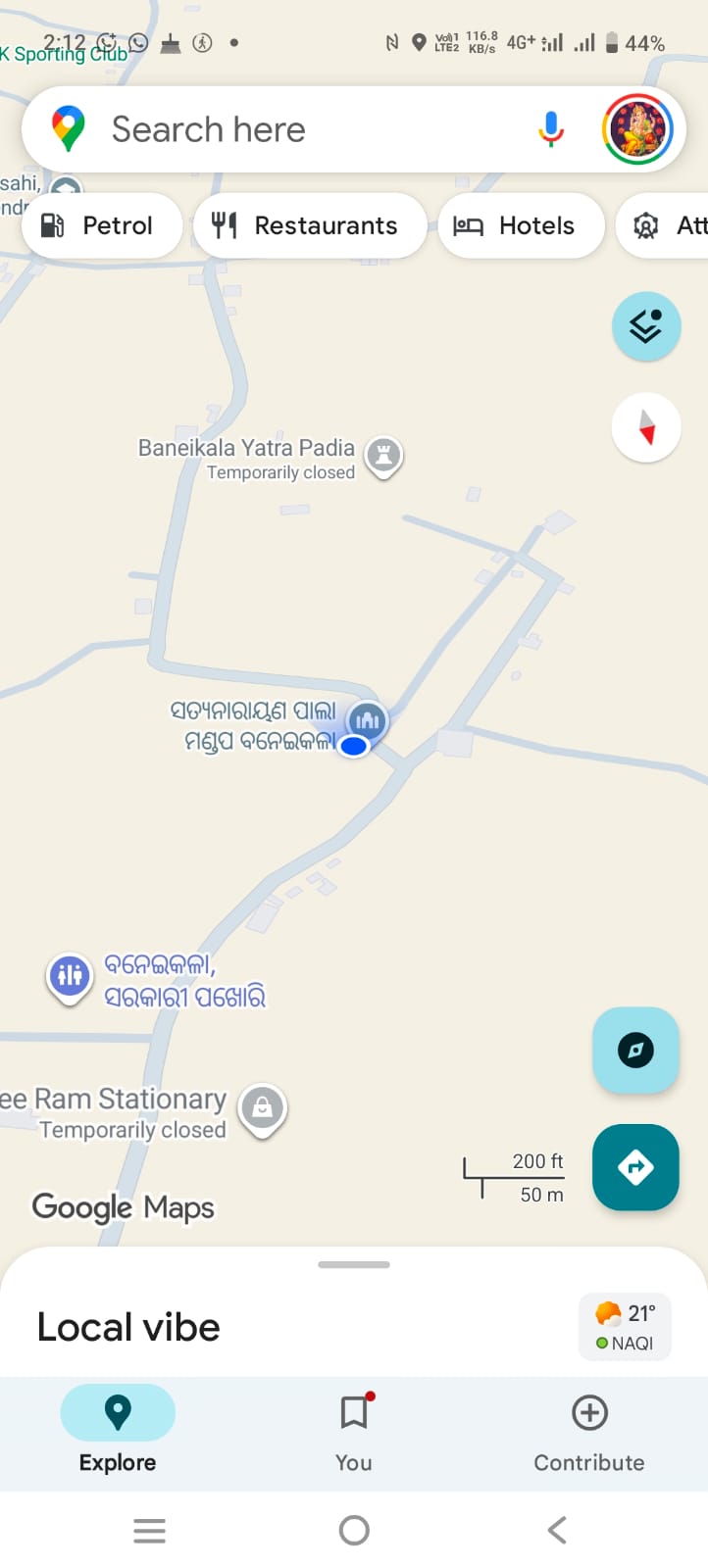Switch to the Contribute tab
Screen dimensions: 708x1568
589,1430
